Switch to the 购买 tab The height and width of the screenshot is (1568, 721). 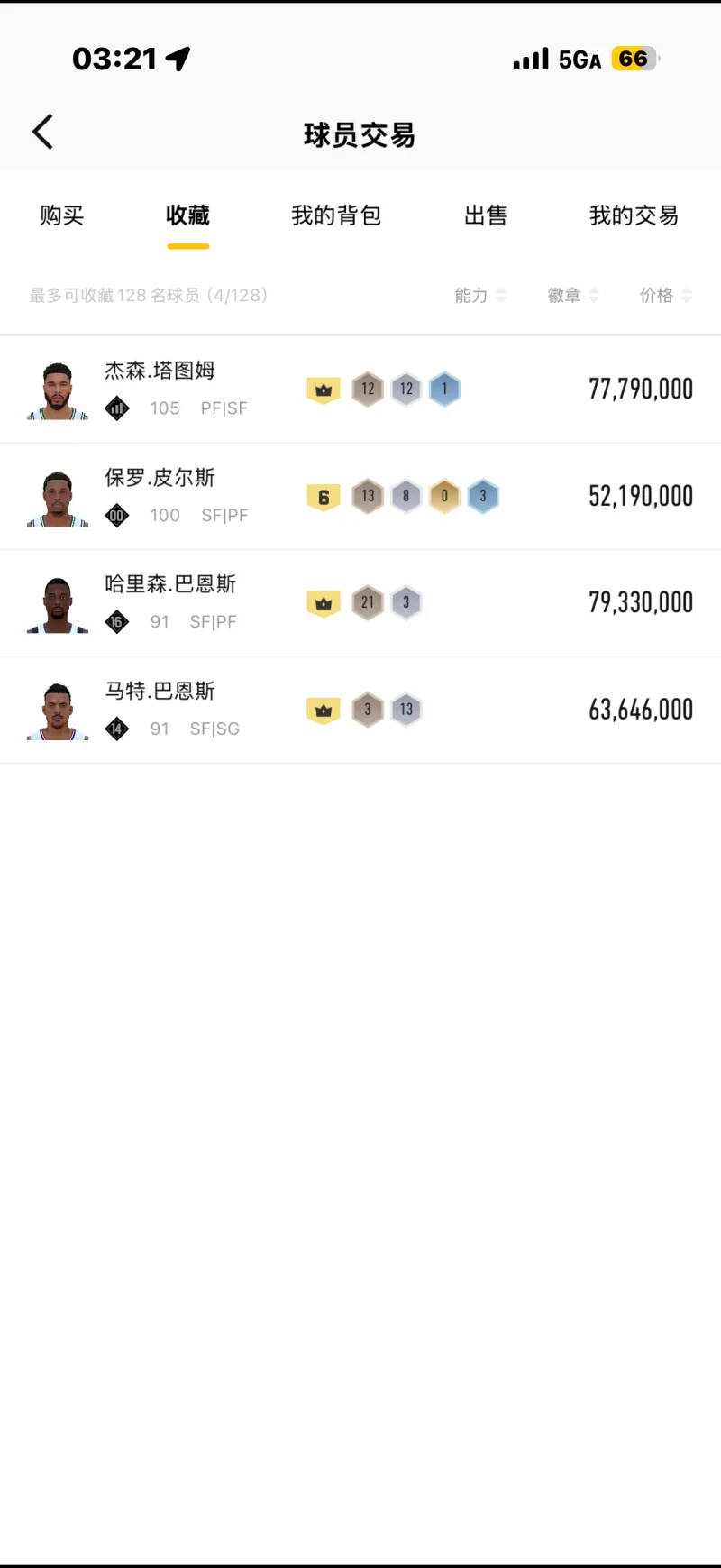click(61, 215)
